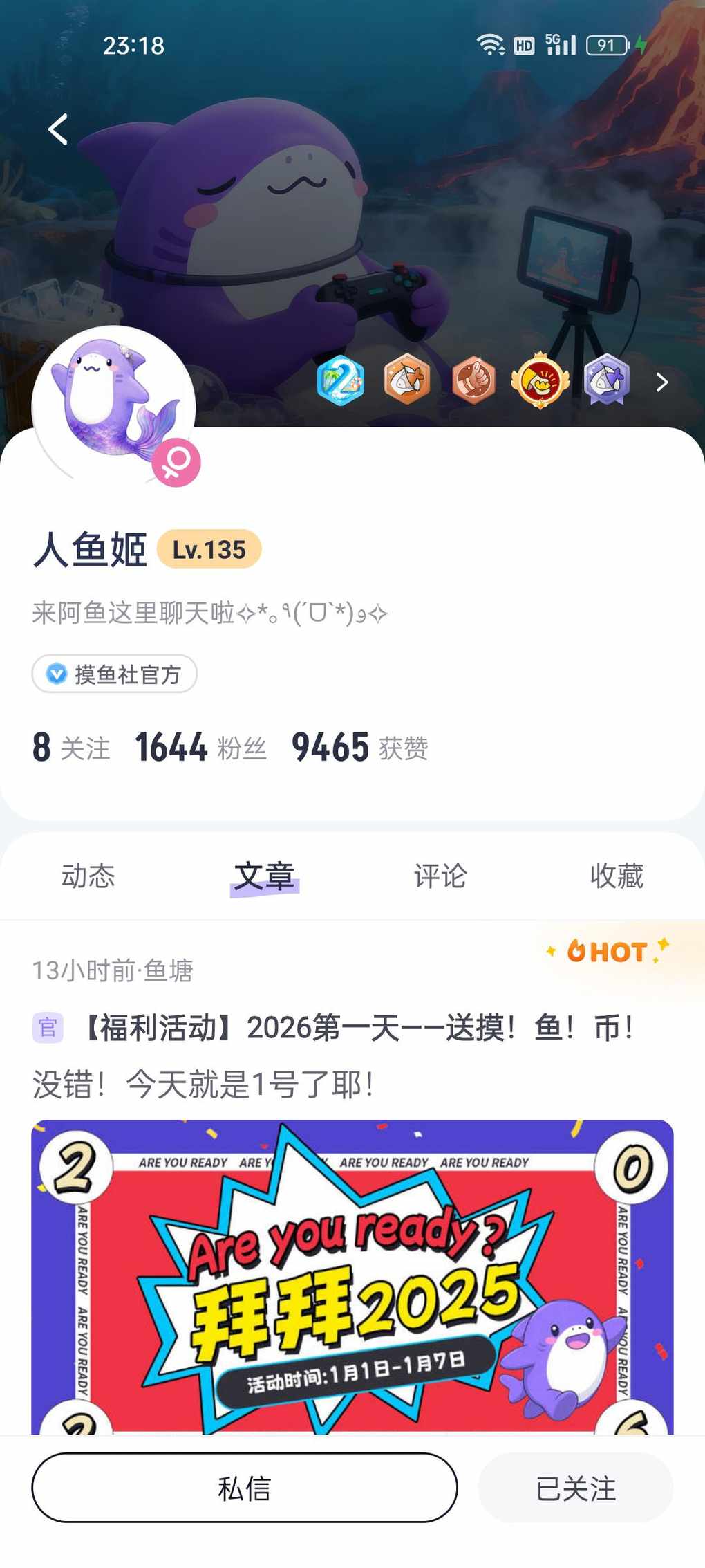Switch to the 动态 tab
Viewport: 705px width, 1568px height.
coord(88,876)
